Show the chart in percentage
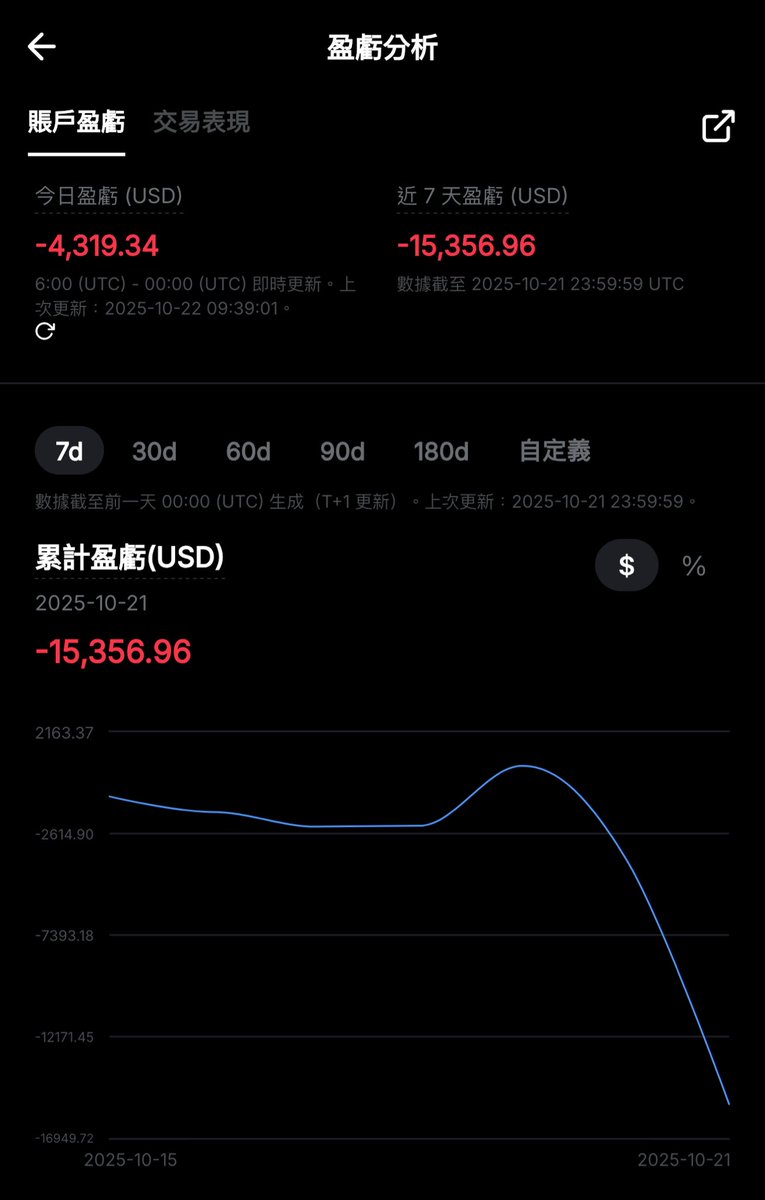Screen dimensions: 765x1200 [694, 566]
